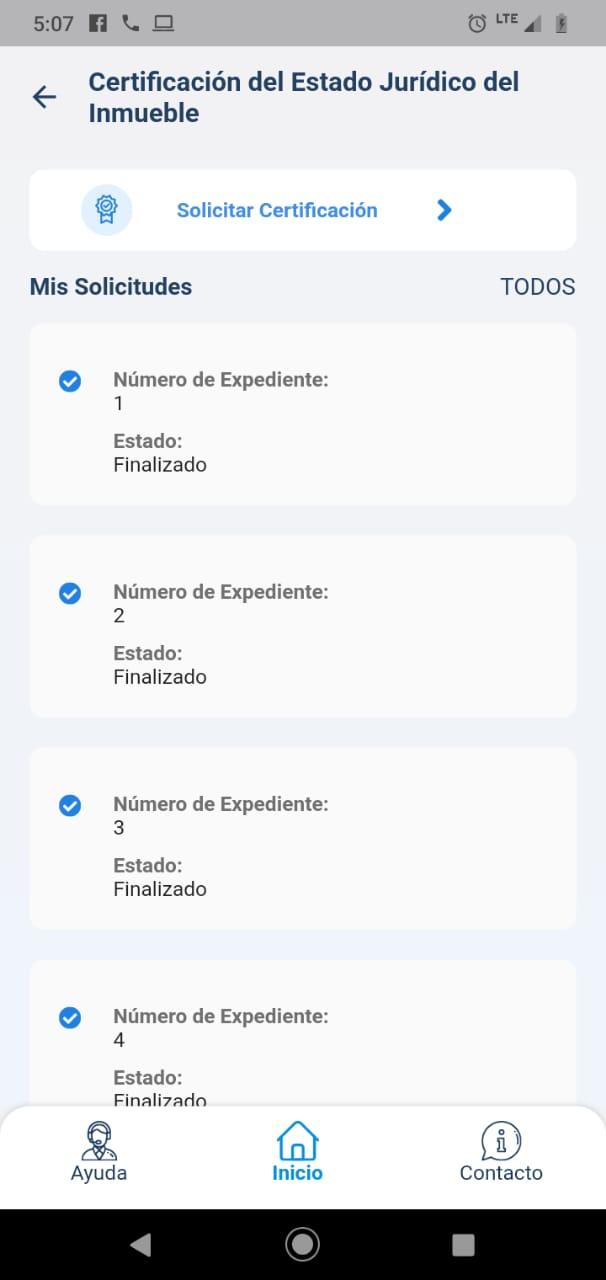
Task: Open Solicitar Certificación
Action: tap(302, 210)
